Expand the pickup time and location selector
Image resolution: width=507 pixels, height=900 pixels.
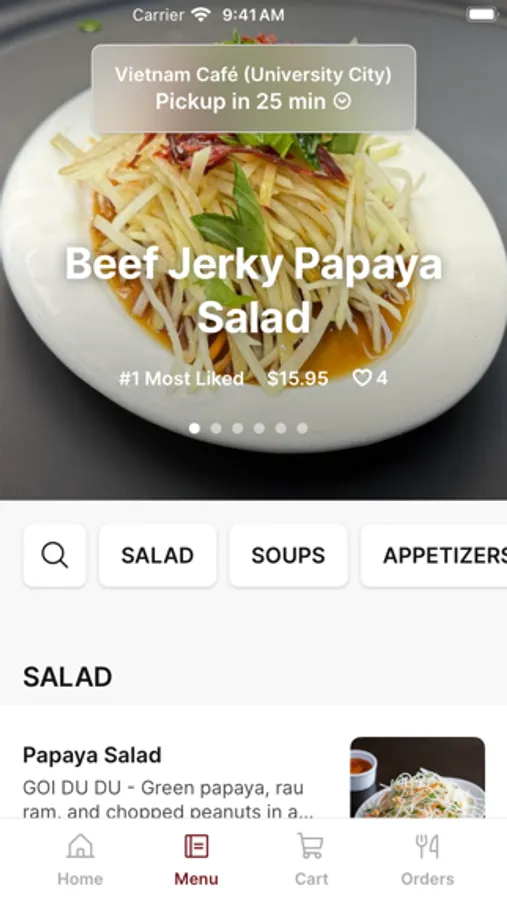coord(253,88)
